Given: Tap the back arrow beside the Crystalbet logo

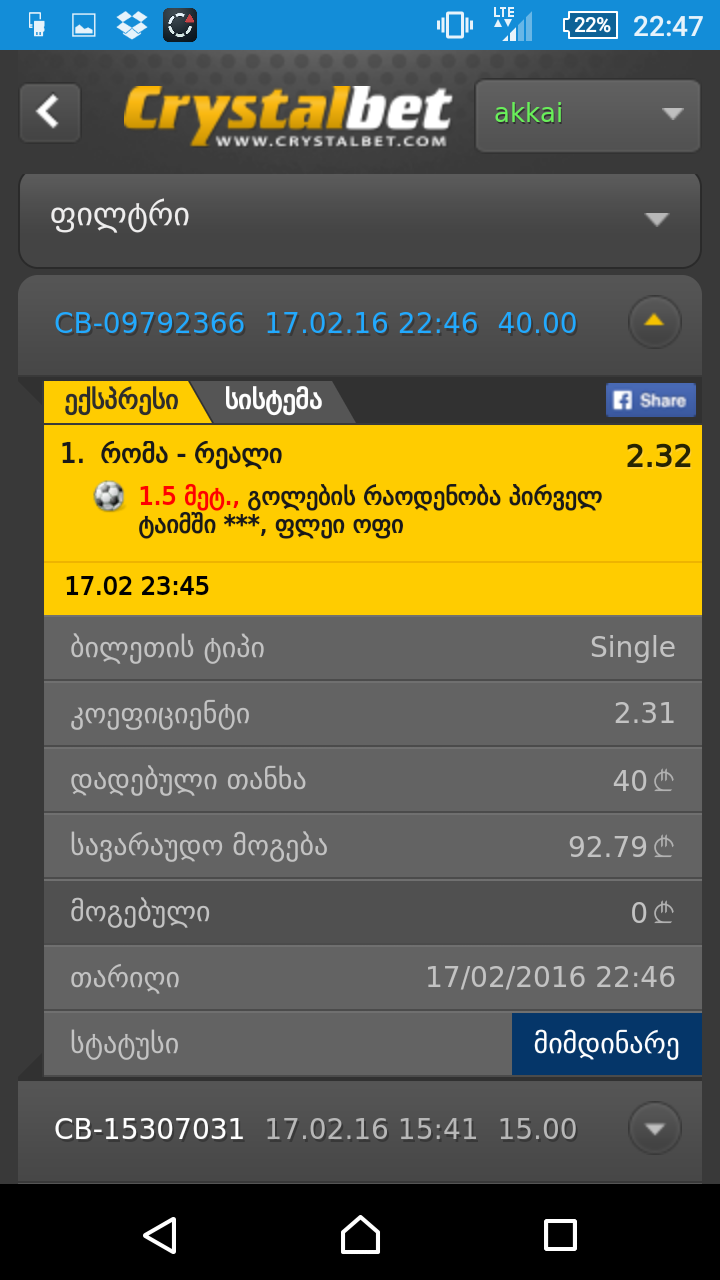Looking at the screenshot, I should tap(49, 112).
